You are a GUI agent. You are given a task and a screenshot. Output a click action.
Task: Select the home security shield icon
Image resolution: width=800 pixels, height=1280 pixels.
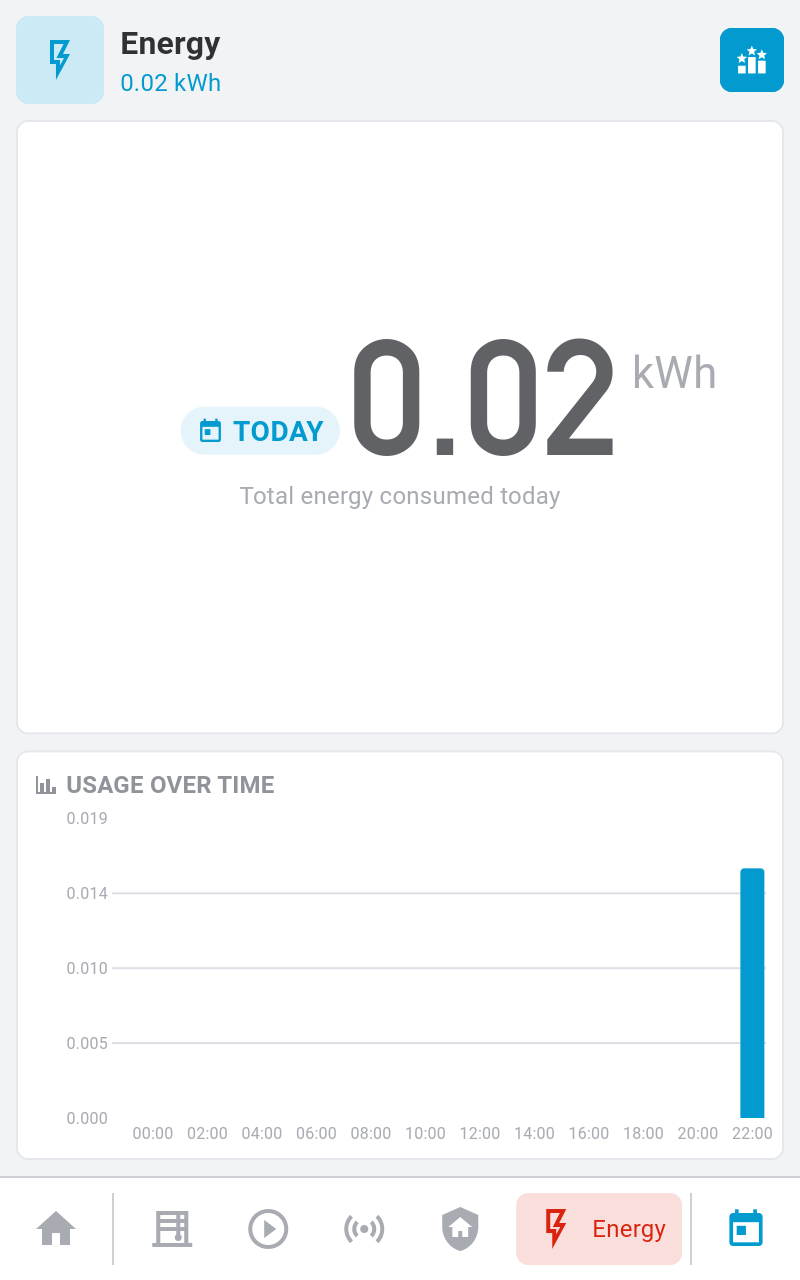[x=460, y=1228]
